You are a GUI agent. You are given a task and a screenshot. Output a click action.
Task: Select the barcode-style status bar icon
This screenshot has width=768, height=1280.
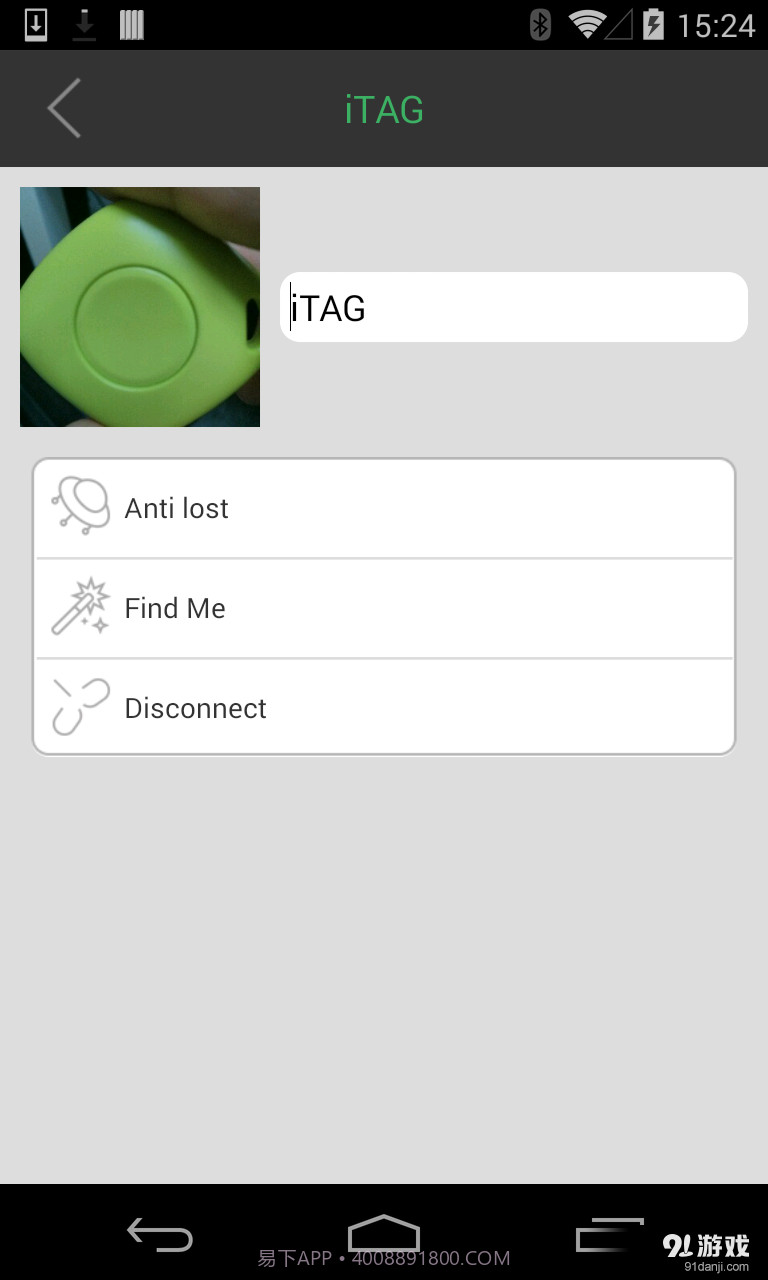pyautogui.click(x=131, y=24)
